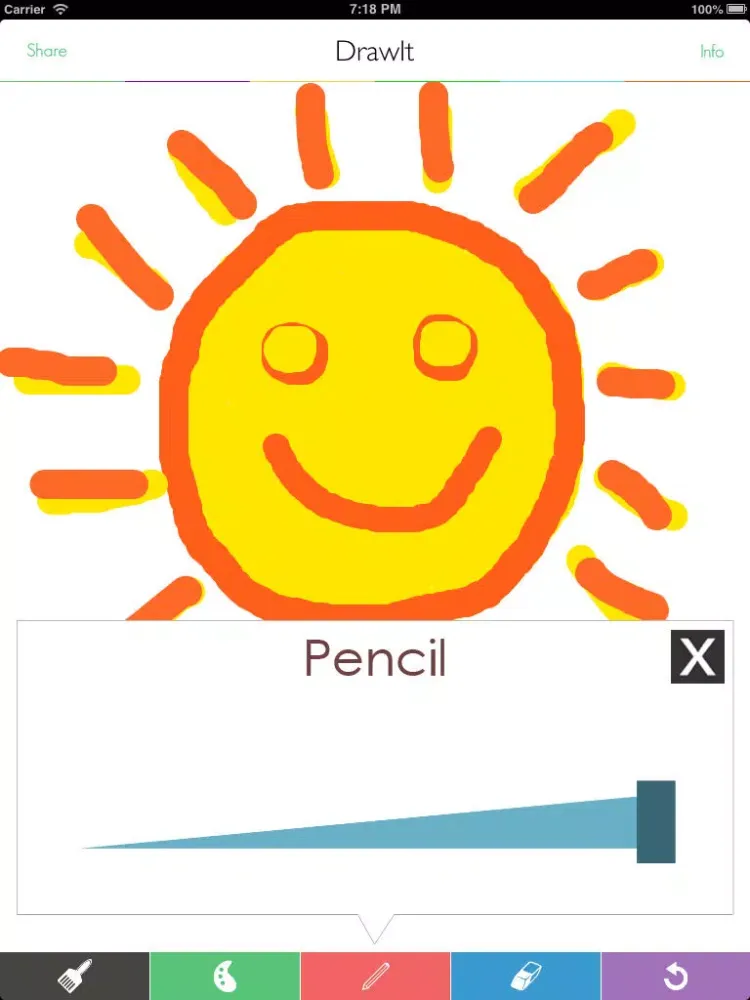
Task: Switch to the eraser tool
Action: 525,976
